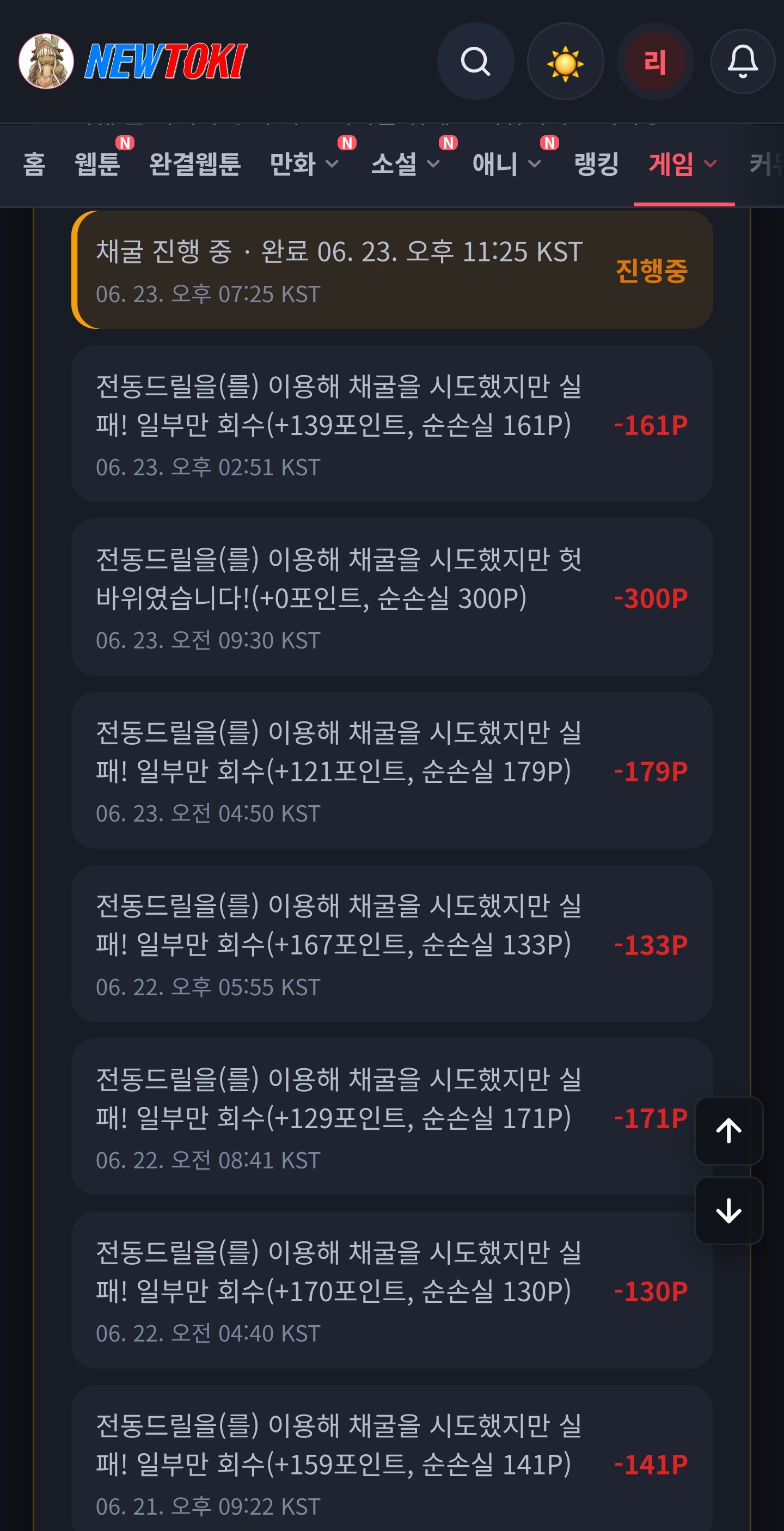The width and height of the screenshot is (784, 1531).
Task: Open the red 리 profile avatar
Action: coord(655,61)
